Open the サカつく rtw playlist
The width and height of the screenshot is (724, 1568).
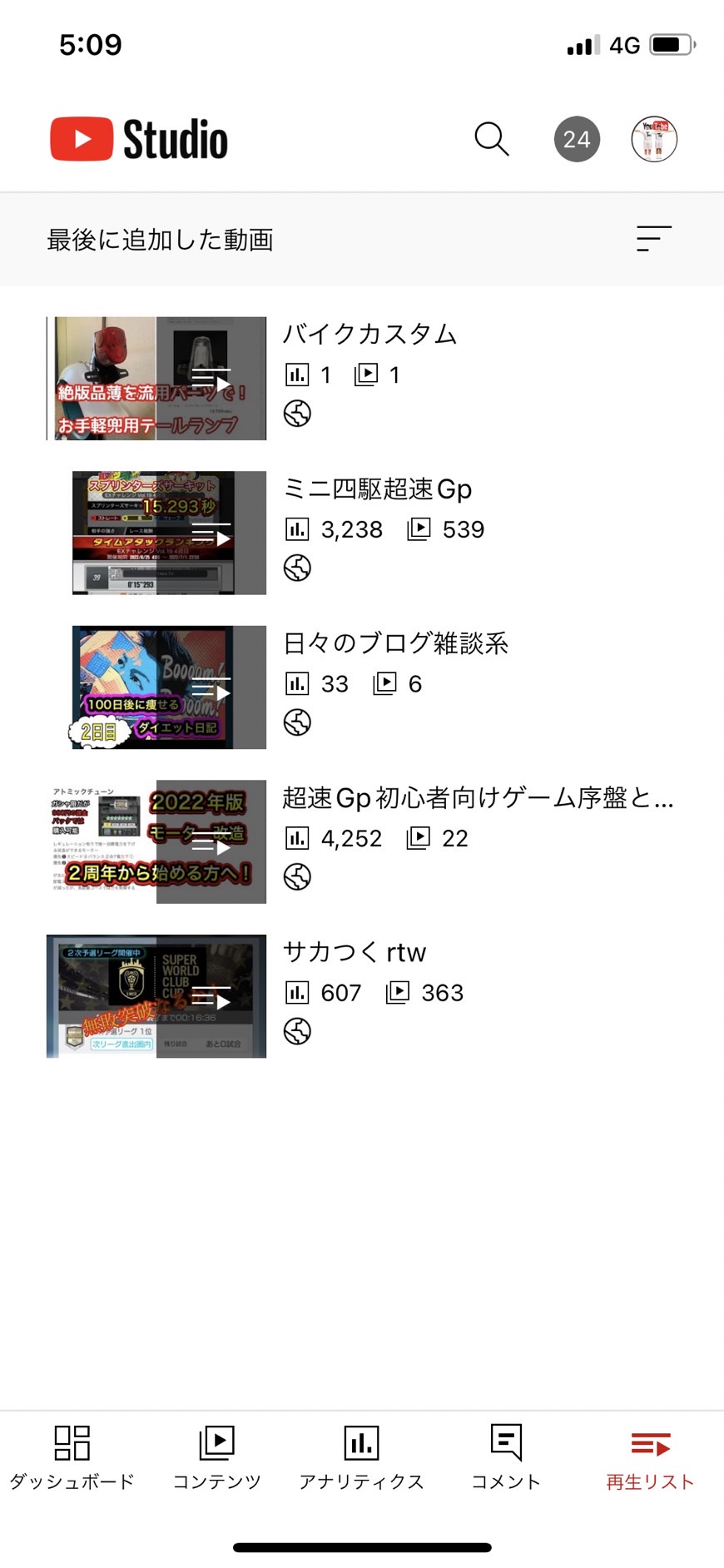tap(362, 996)
